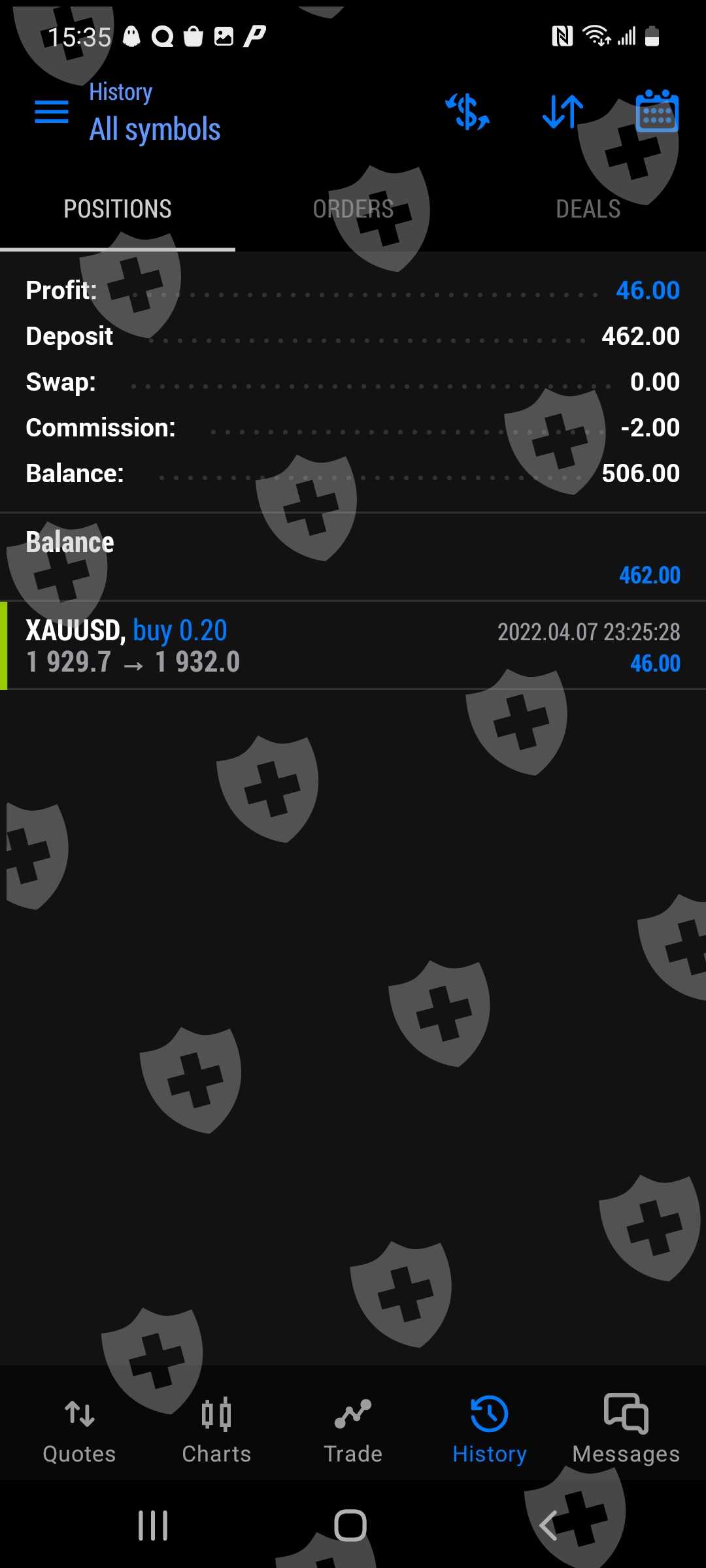Open the hamburger drawer menu
Image resolution: width=706 pixels, height=1568 pixels.
coord(51,112)
